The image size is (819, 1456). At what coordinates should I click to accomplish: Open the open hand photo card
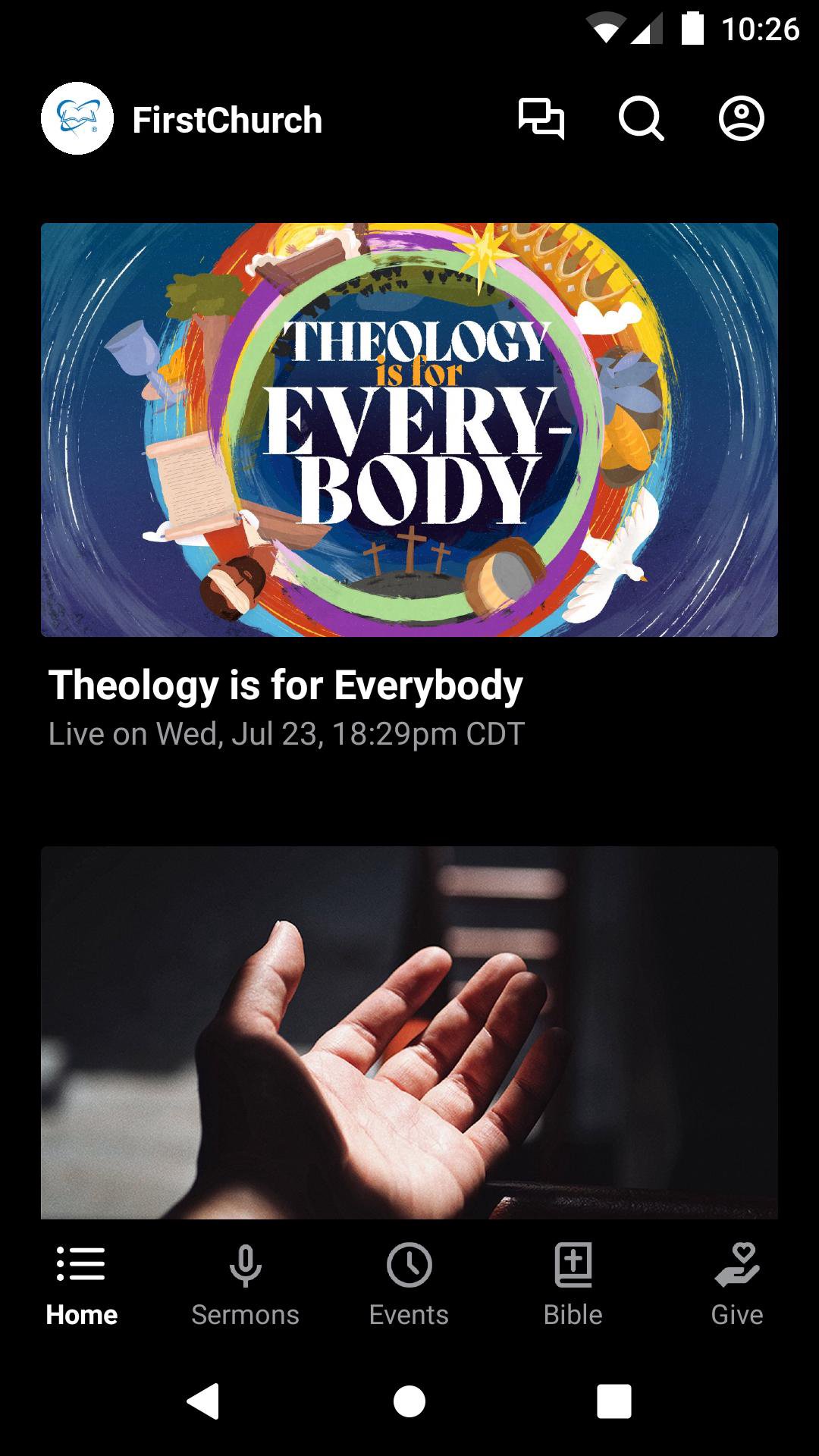409,1031
